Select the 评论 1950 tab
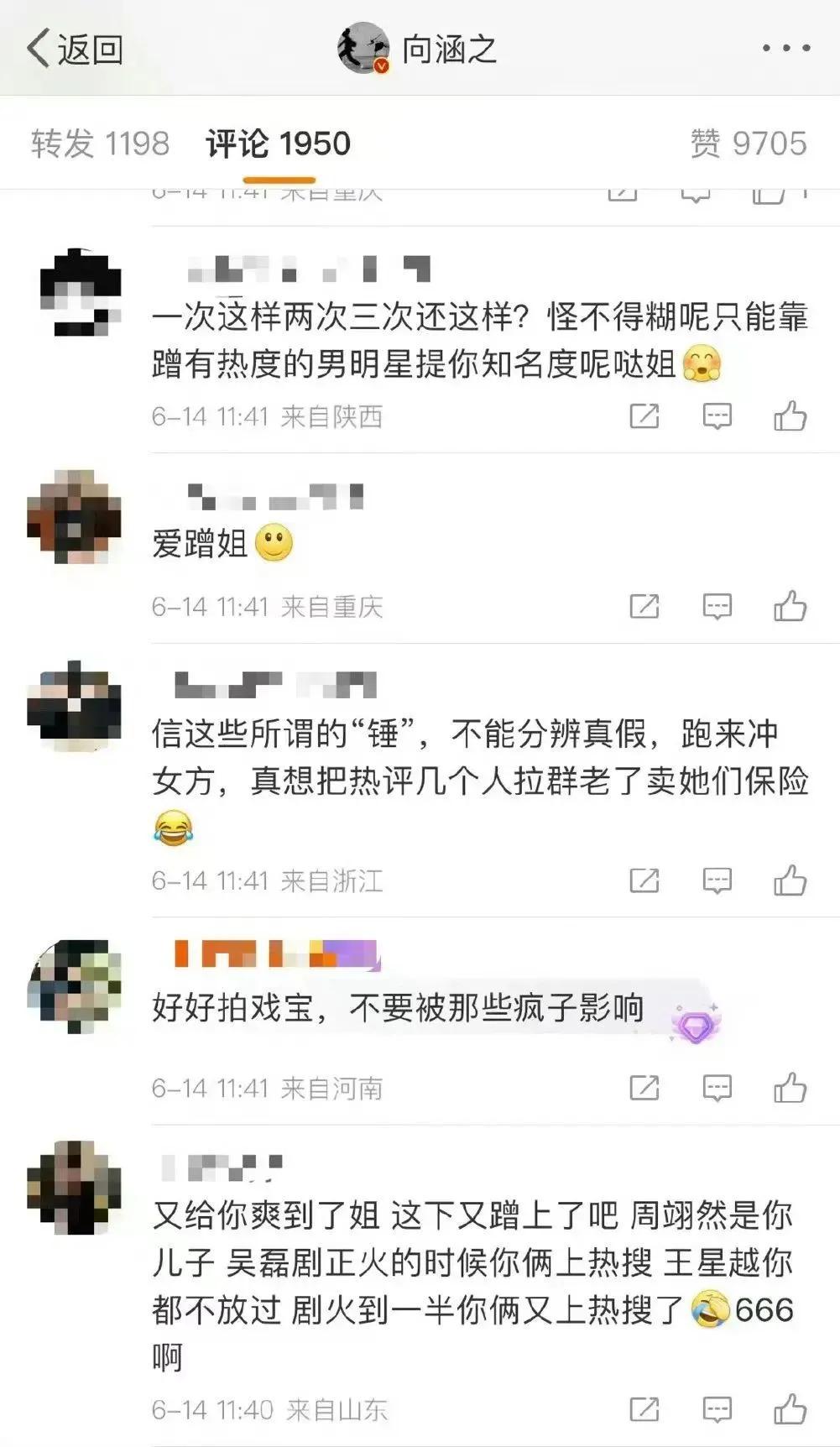Viewport: 840px width, 1447px height. click(x=279, y=144)
